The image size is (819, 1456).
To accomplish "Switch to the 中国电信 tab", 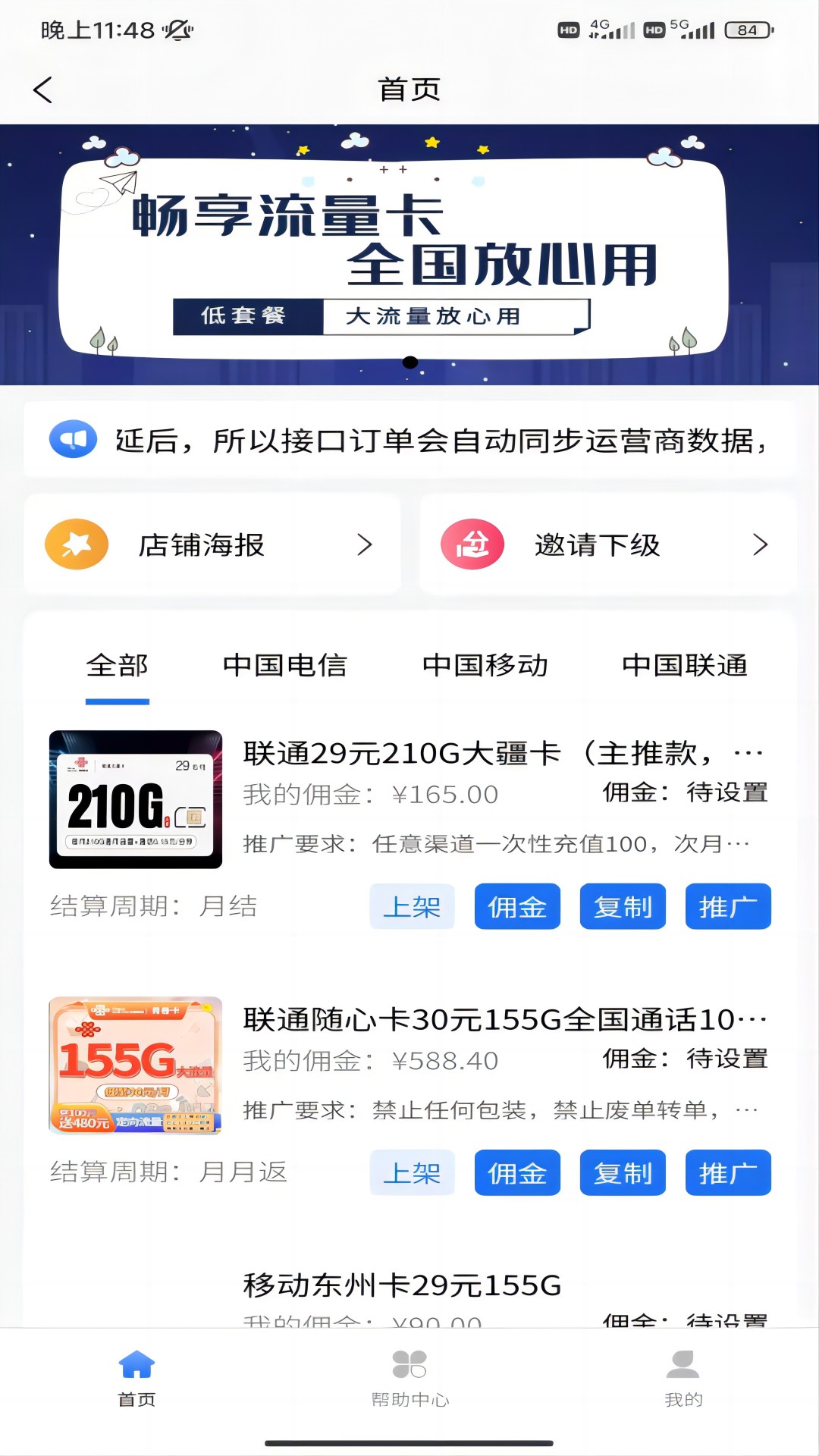I will pyautogui.click(x=285, y=666).
